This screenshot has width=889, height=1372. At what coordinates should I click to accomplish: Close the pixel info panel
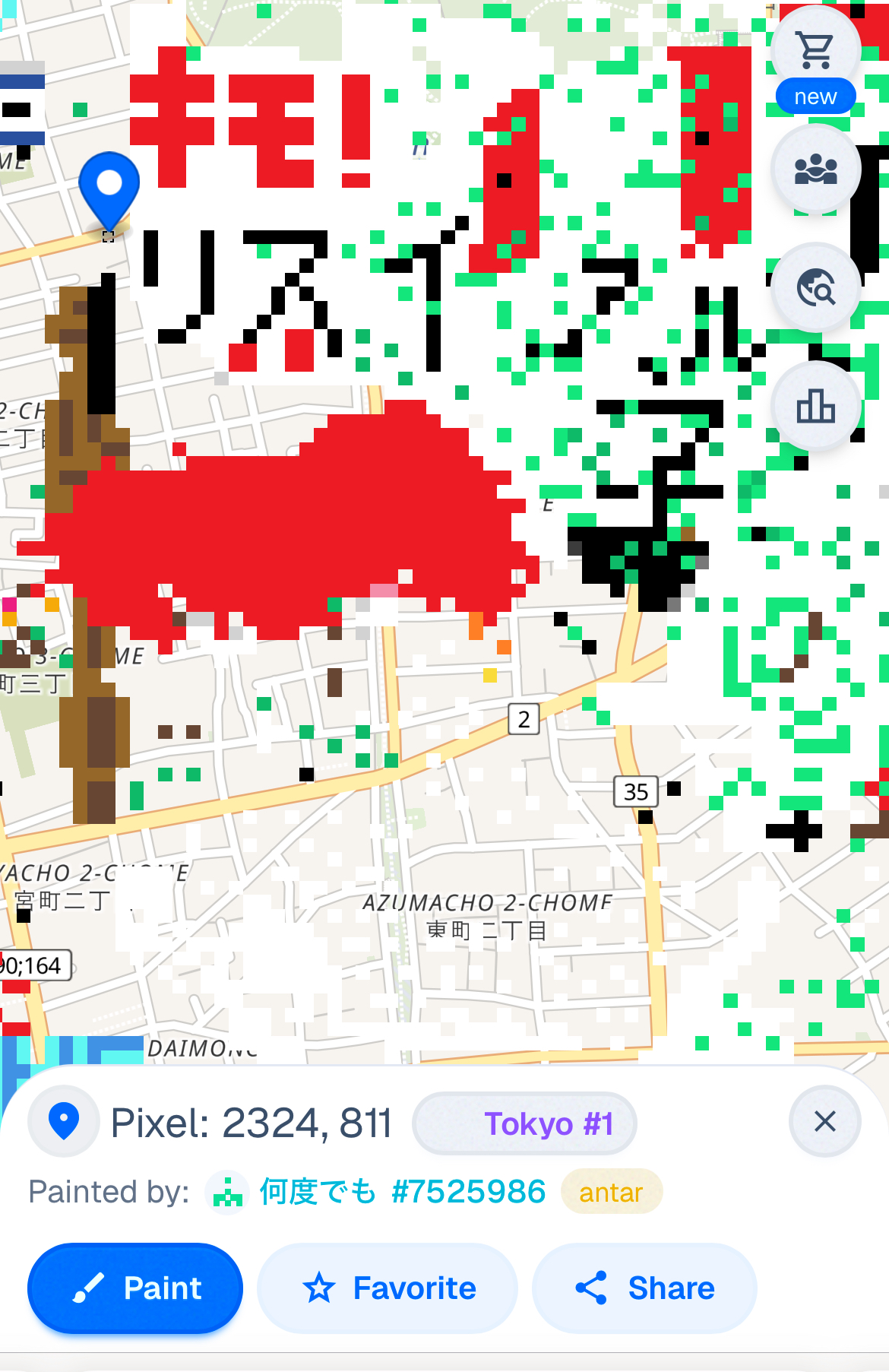[824, 1121]
